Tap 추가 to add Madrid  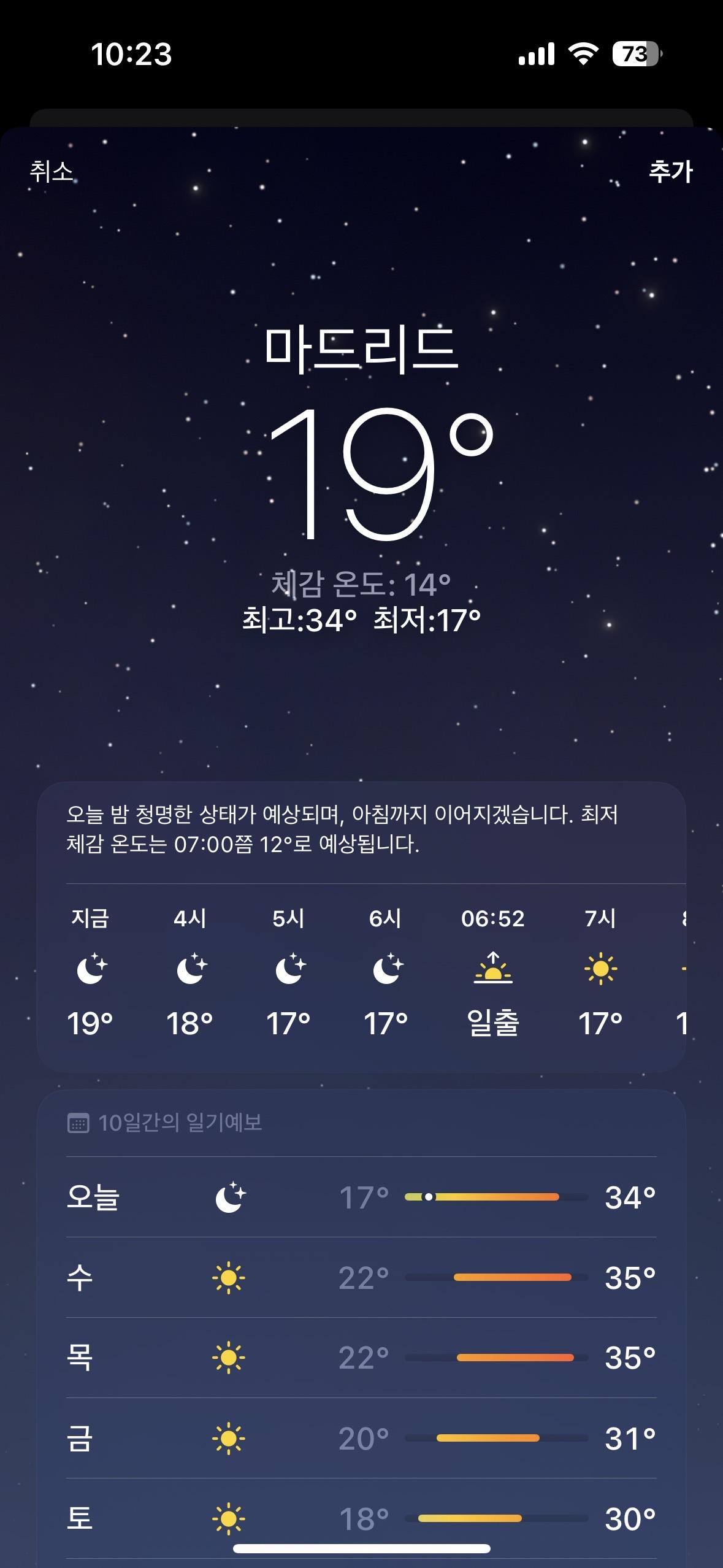click(x=670, y=171)
